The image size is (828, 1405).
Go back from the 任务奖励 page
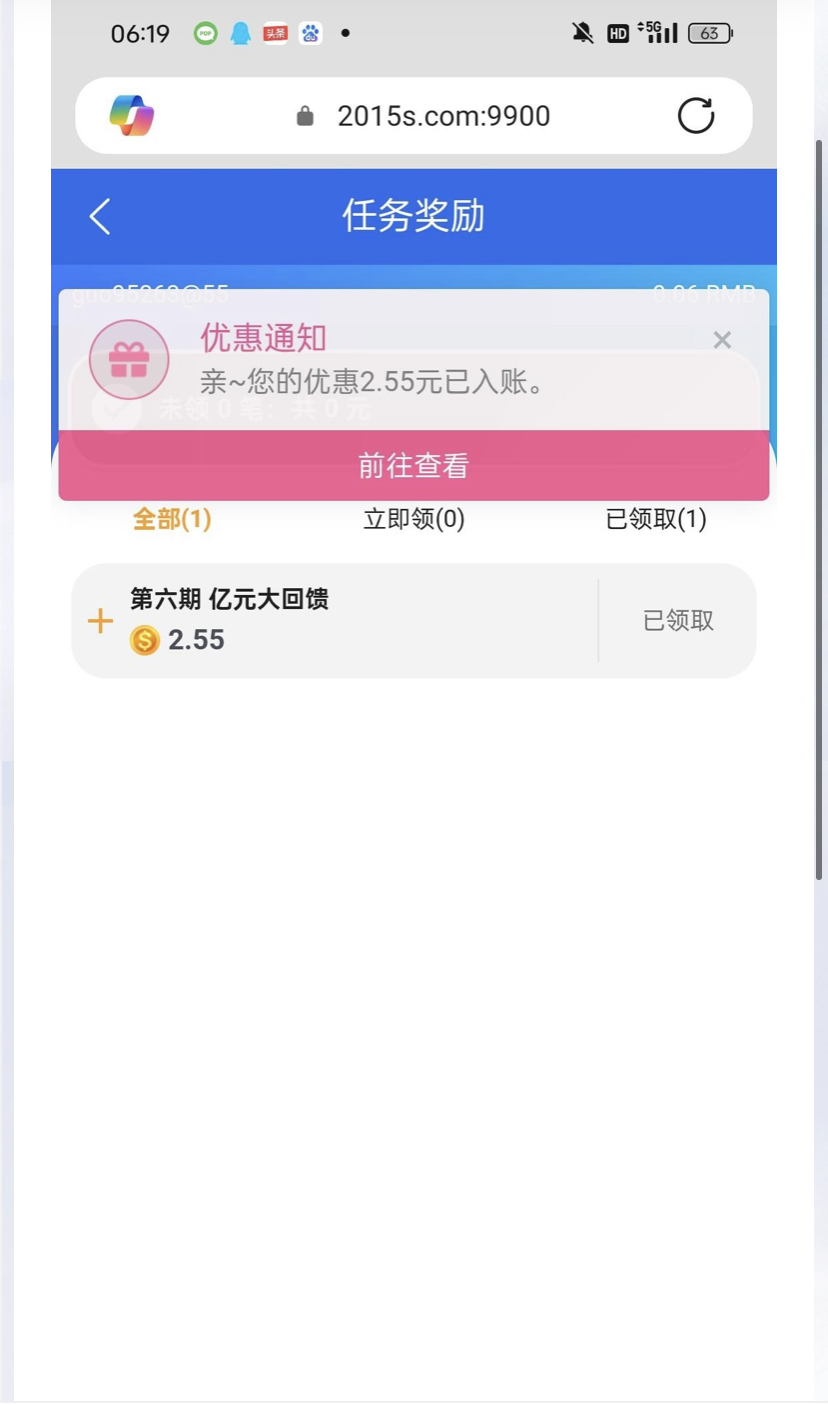pyautogui.click(x=100, y=216)
